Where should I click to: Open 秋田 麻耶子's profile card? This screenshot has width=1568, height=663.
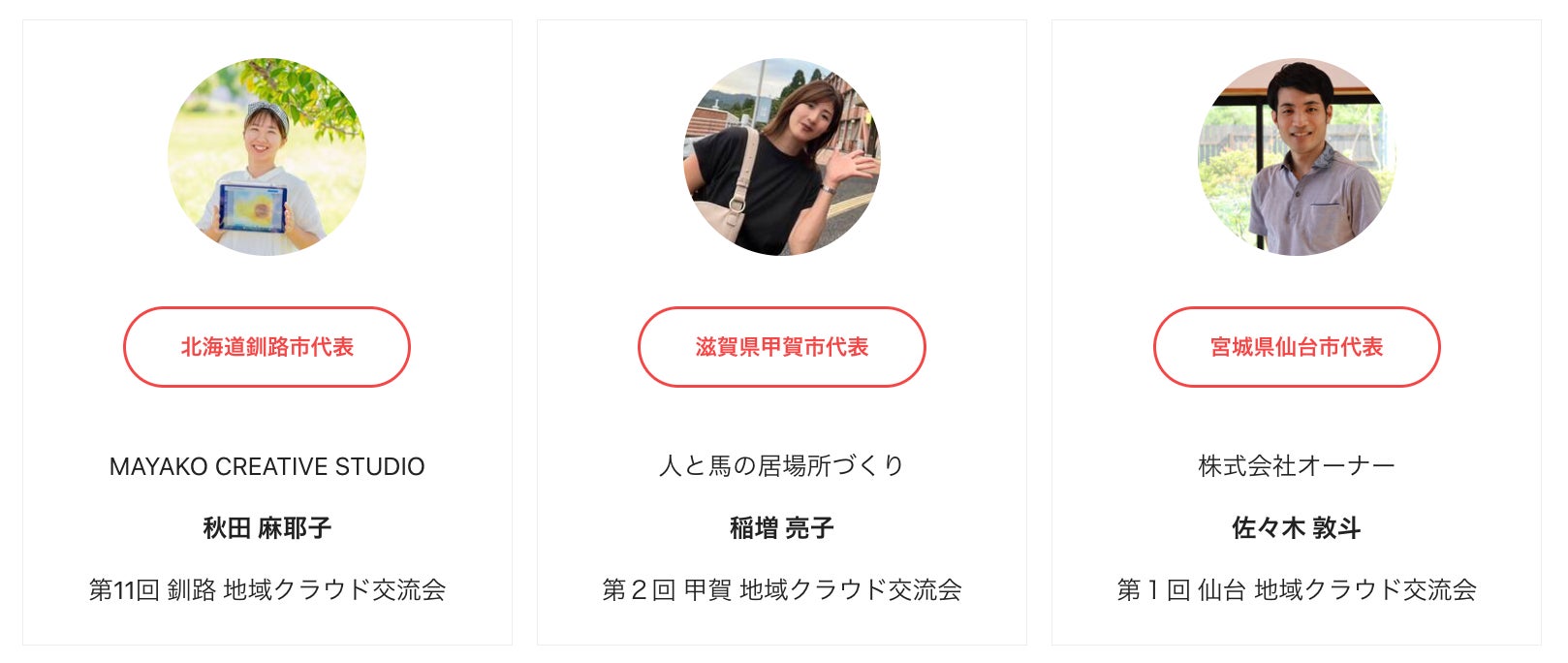267,332
